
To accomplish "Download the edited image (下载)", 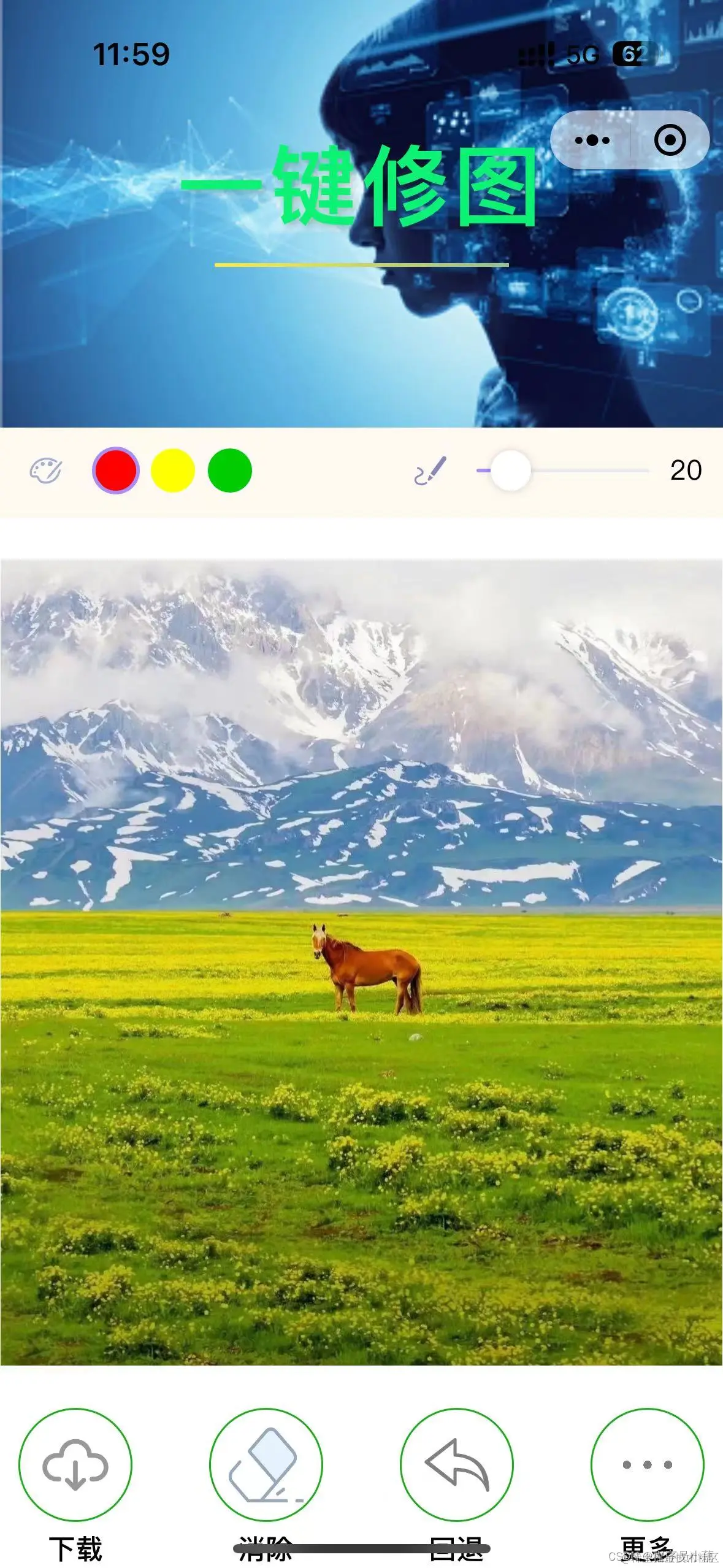I will (x=75, y=1464).
